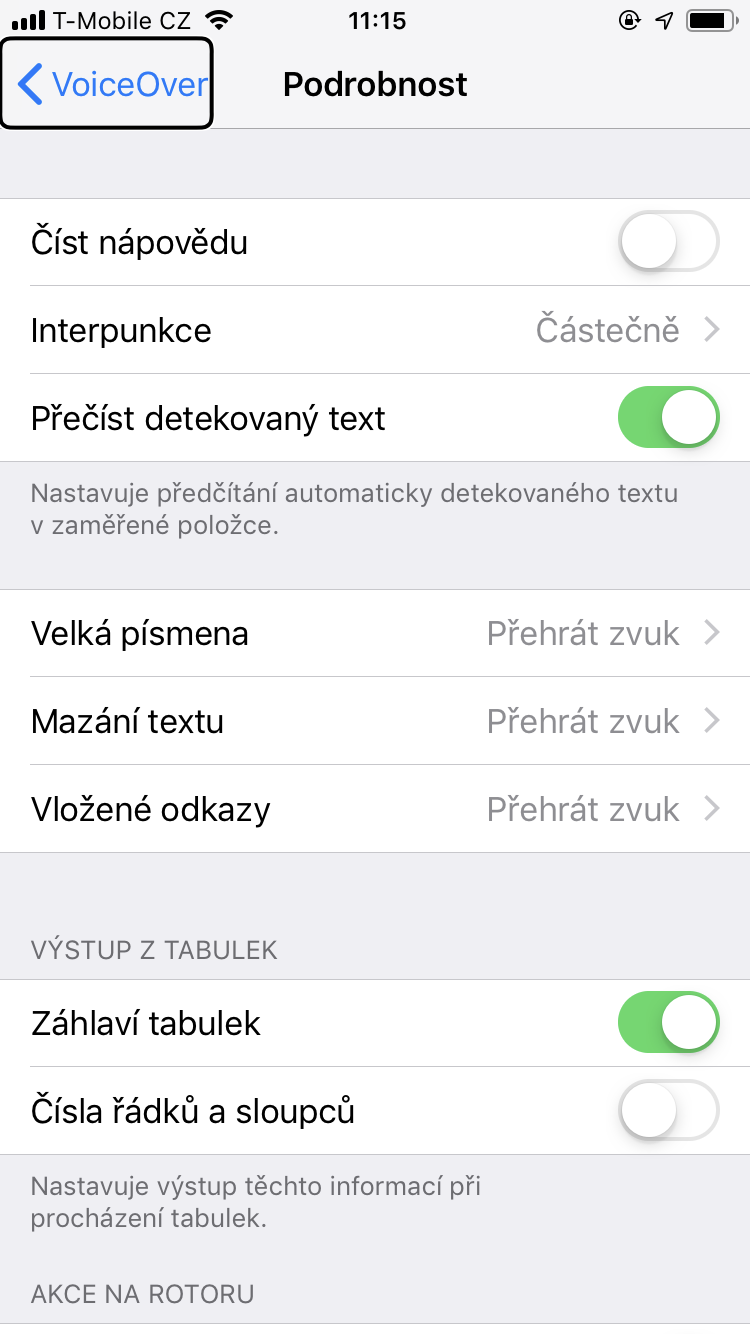Turn off Přečíst detekovaný text
This screenshot has height=1334, width=750.
pos(668,418)
